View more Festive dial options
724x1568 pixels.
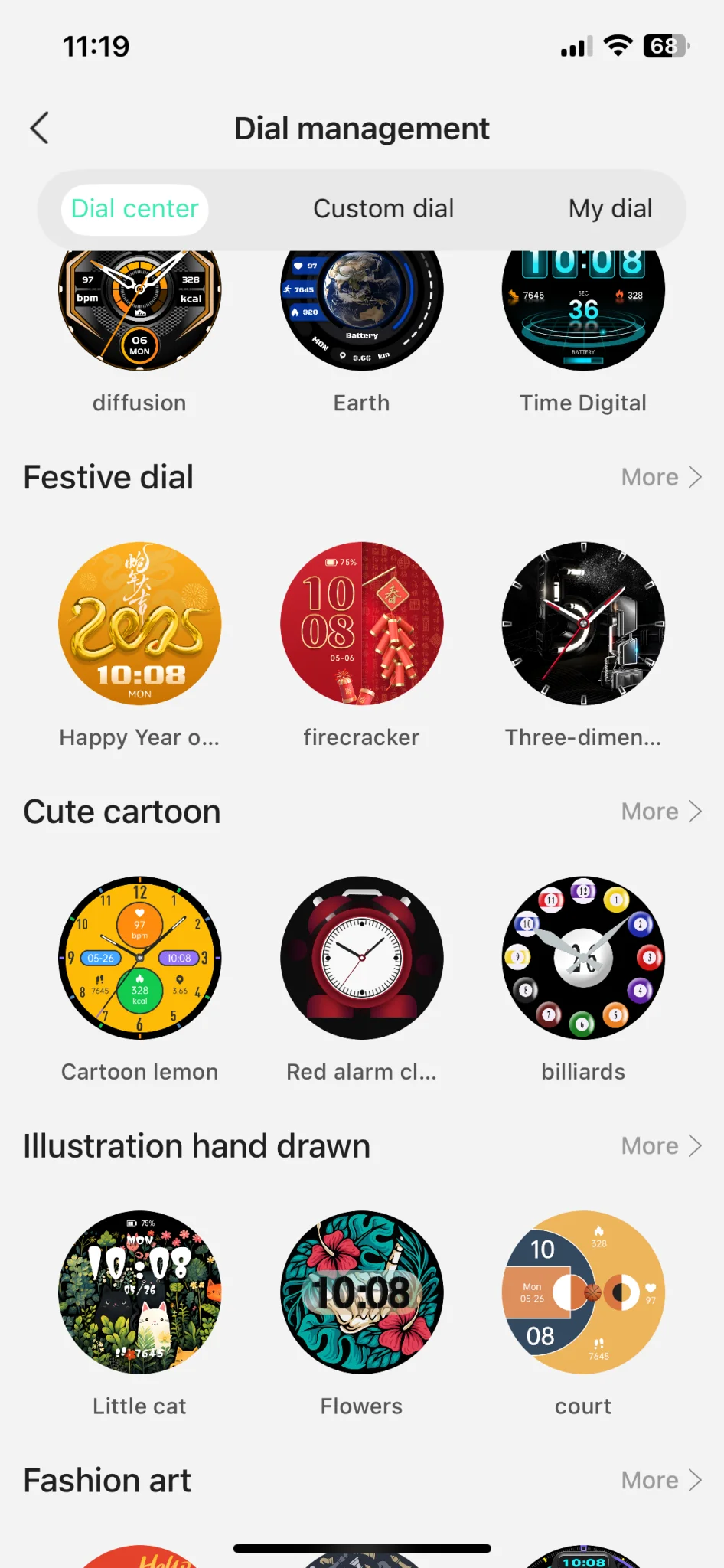[x=661, y=477]
